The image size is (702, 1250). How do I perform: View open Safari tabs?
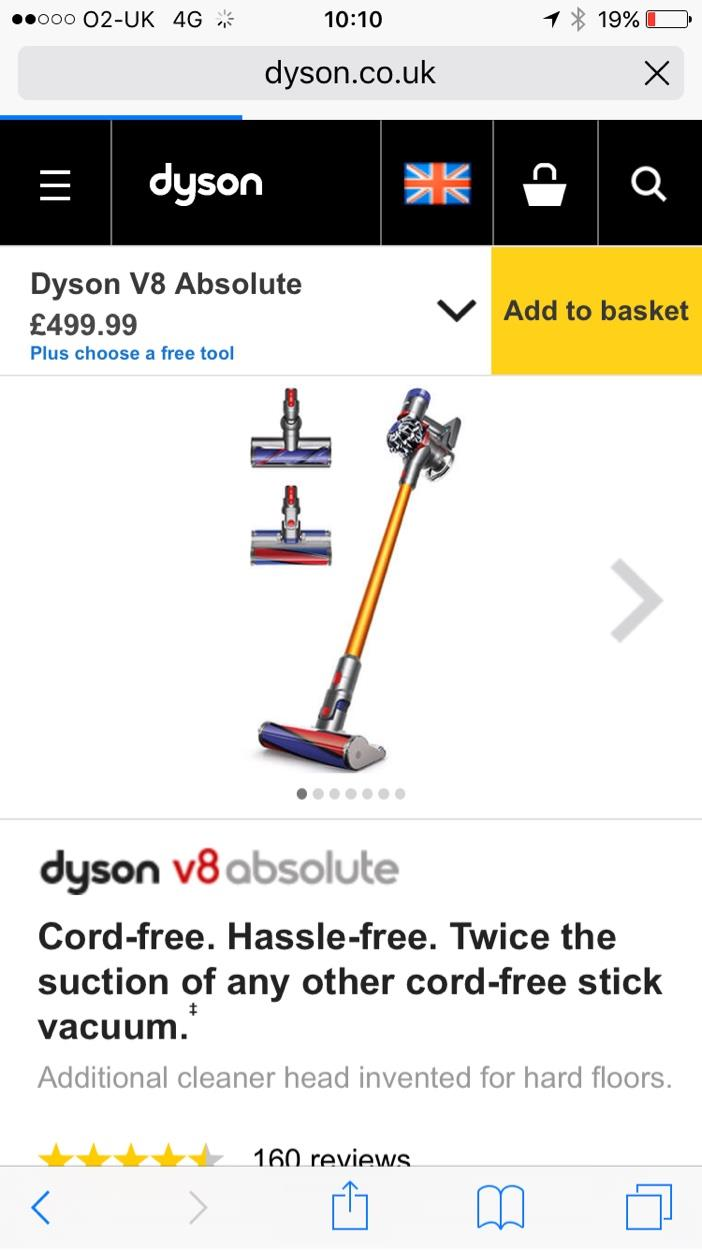pyautogui.click(x=648, y=1207)
